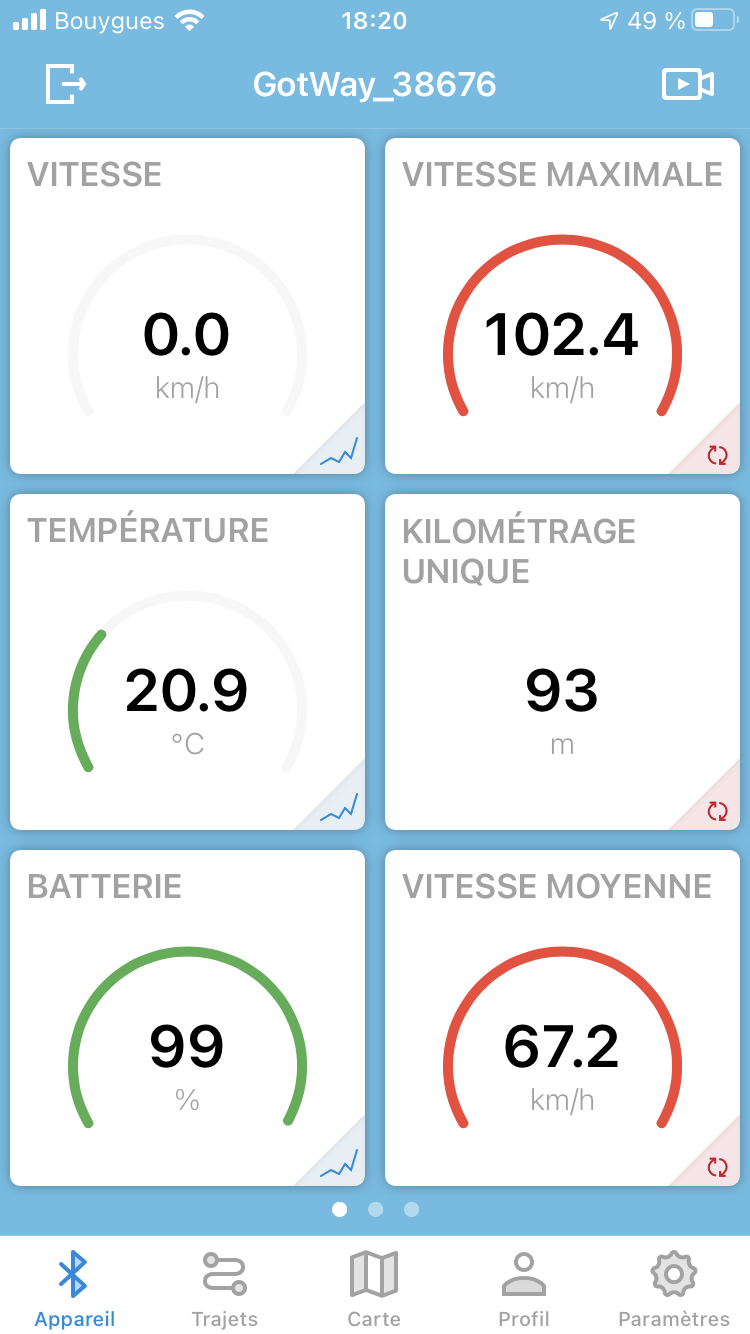Open the Paramètres tab

[x=674, y=1288]
